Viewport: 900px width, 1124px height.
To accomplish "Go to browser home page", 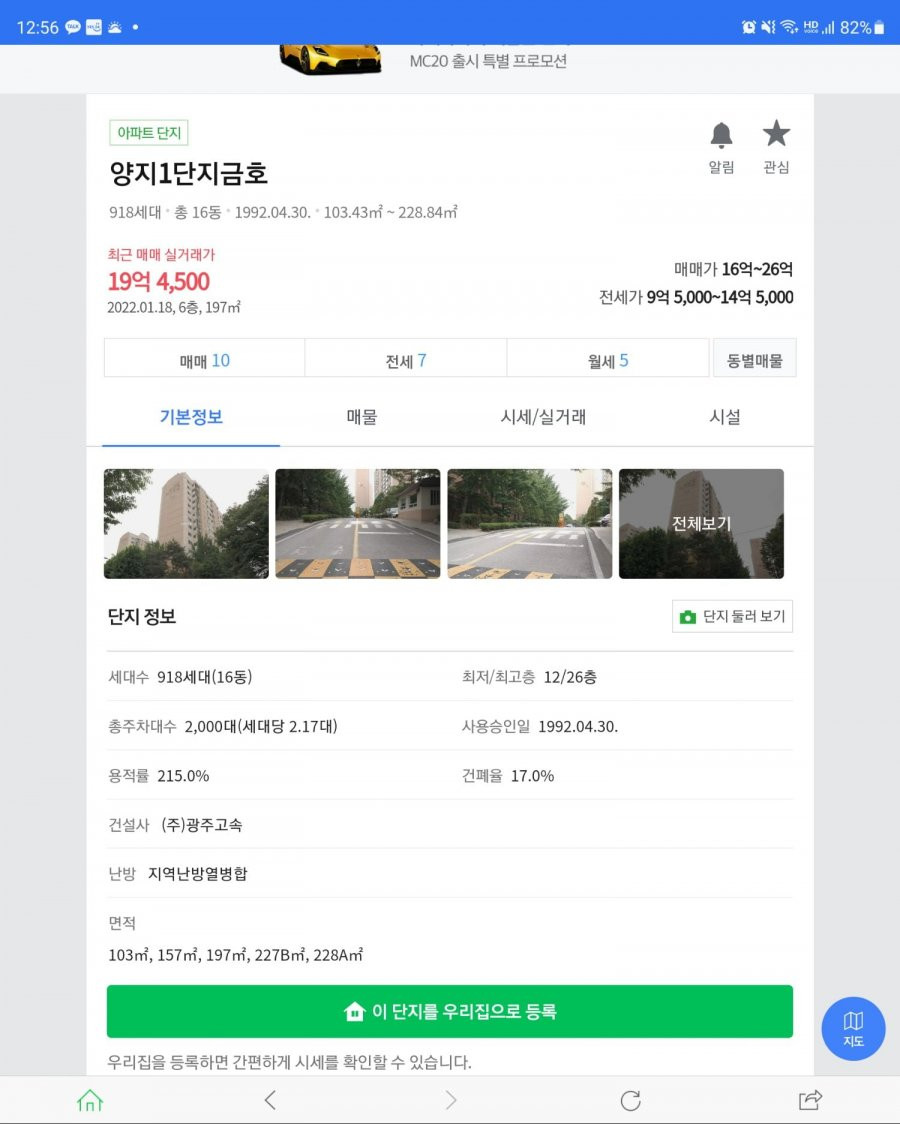I will pyautogui.click(x=90, y=1100).
